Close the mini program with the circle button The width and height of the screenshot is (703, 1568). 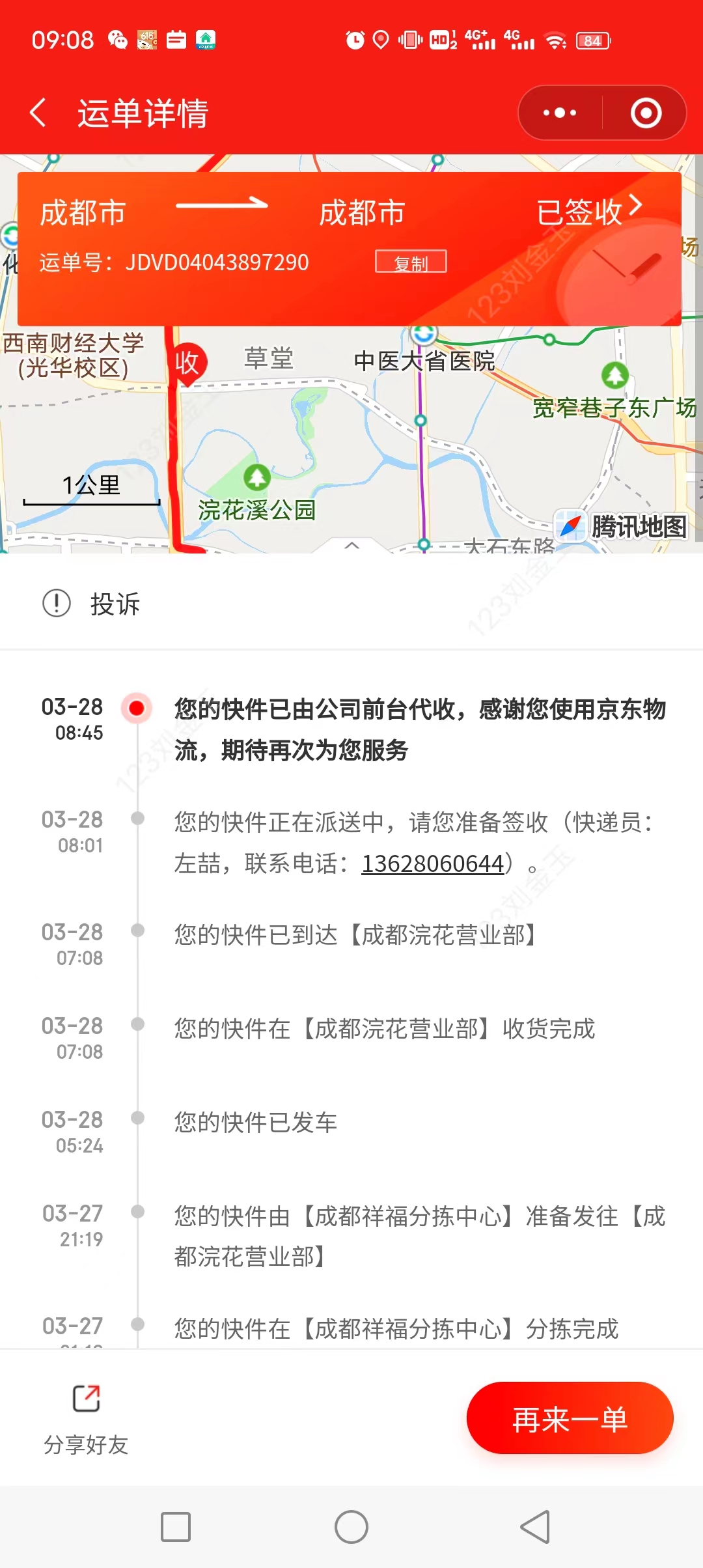pyautogui.click(x=646, y=113)
